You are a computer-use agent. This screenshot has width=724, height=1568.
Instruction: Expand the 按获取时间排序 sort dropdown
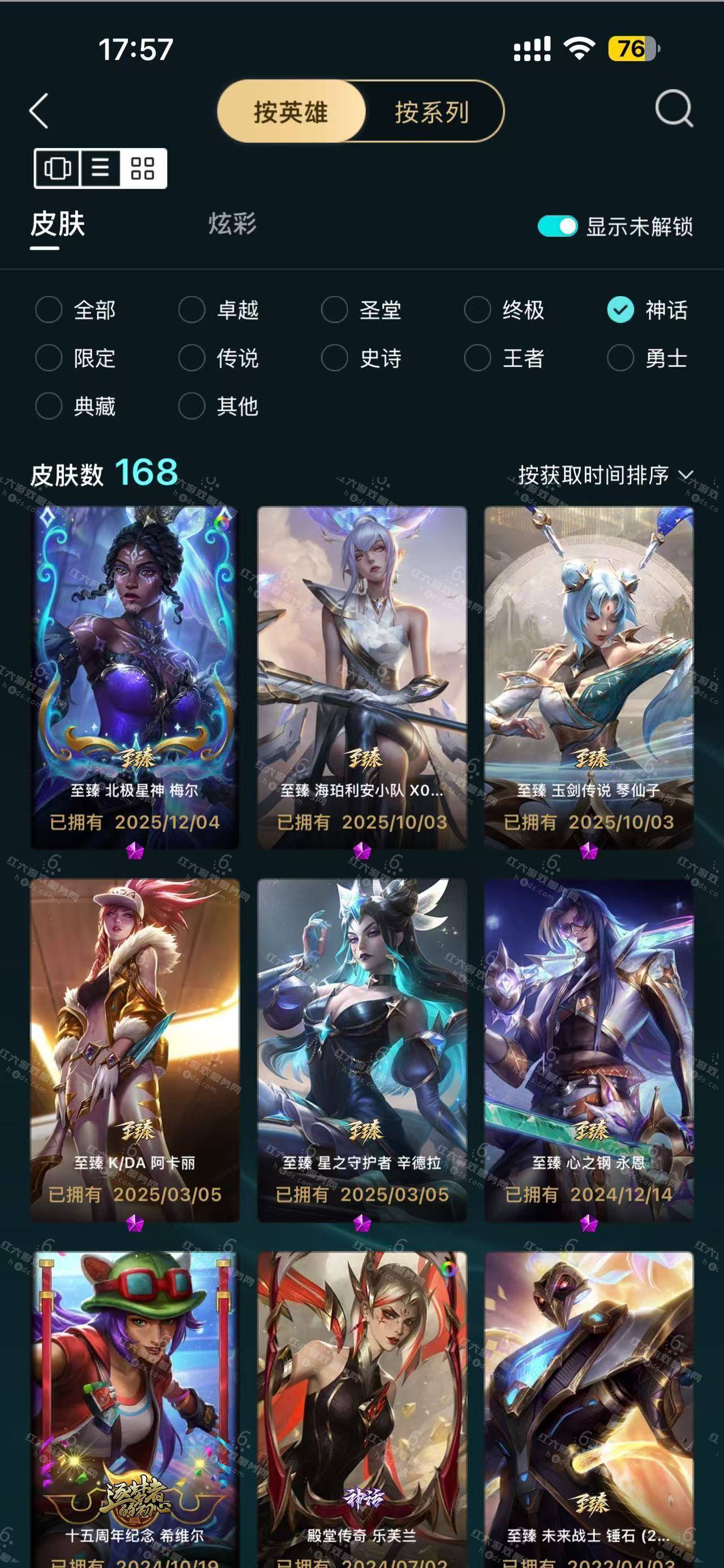605,475
